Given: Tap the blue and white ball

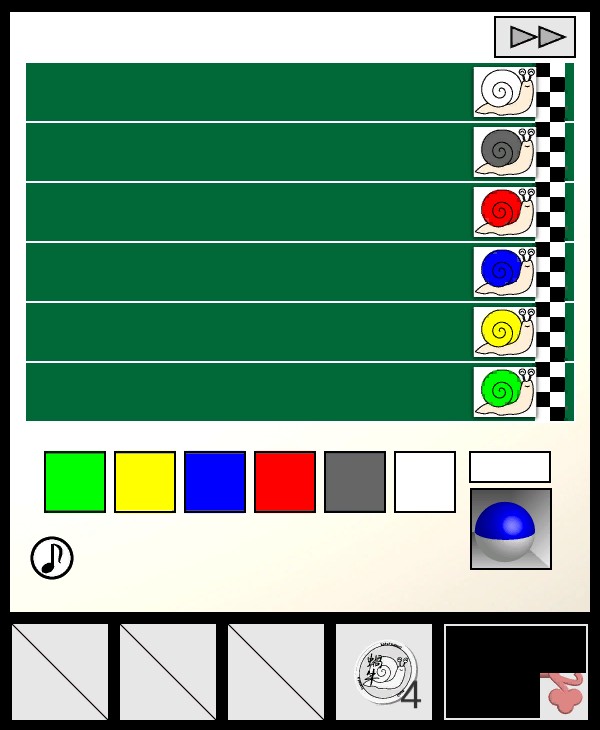Looking at the screenshot, I should (511, 529).
